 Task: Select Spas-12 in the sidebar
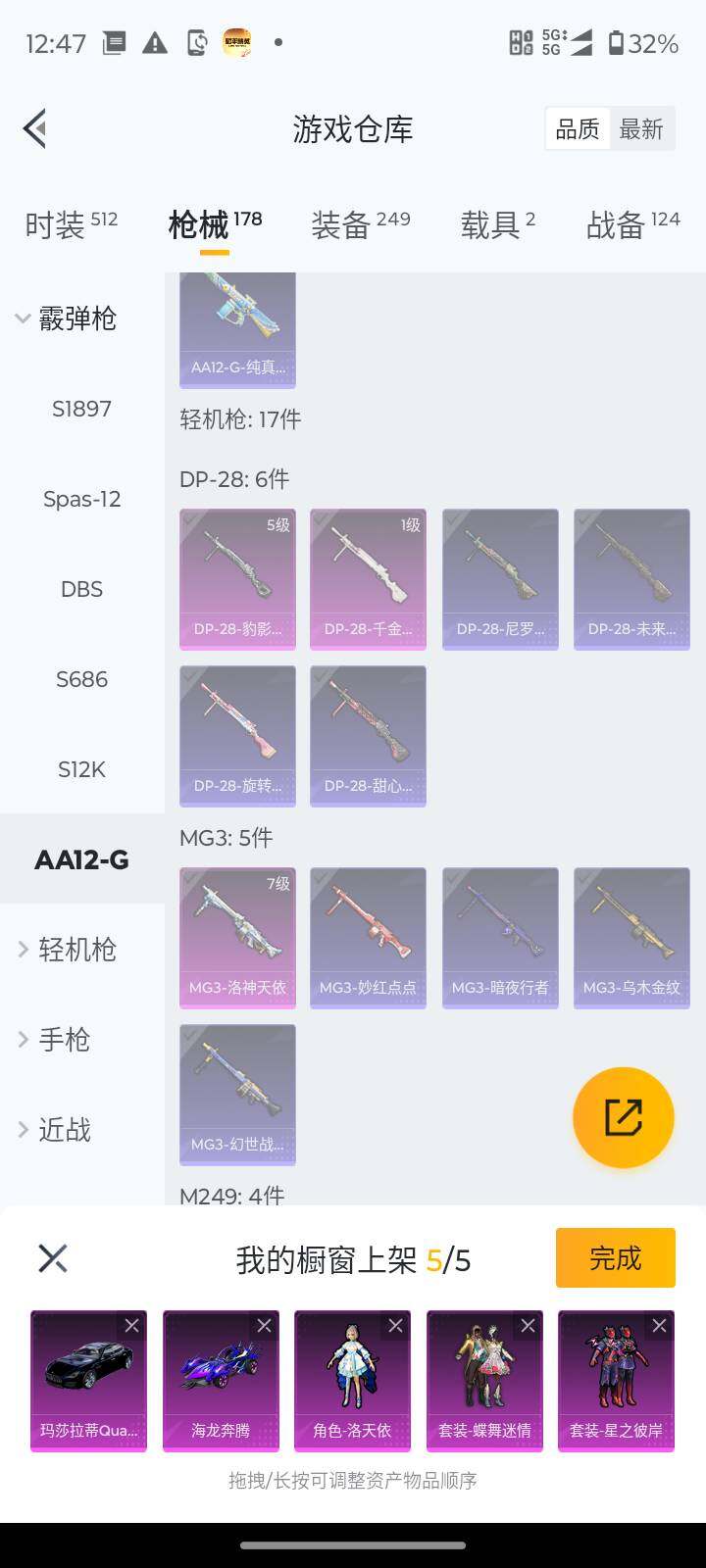click(81, 499)
